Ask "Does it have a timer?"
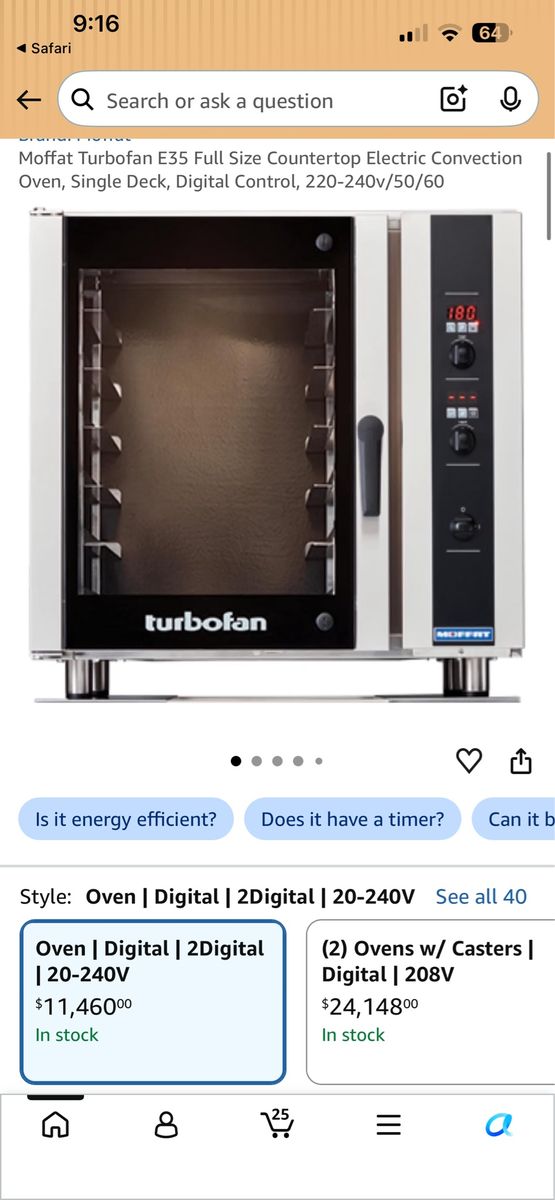 (352, 819)
